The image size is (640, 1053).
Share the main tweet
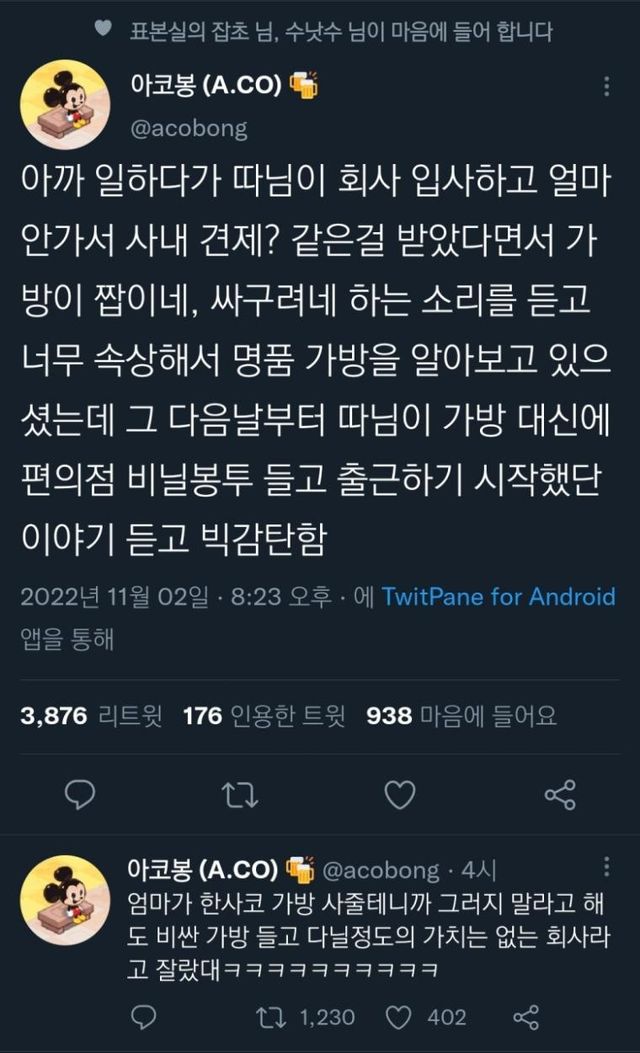coord(559,794)
